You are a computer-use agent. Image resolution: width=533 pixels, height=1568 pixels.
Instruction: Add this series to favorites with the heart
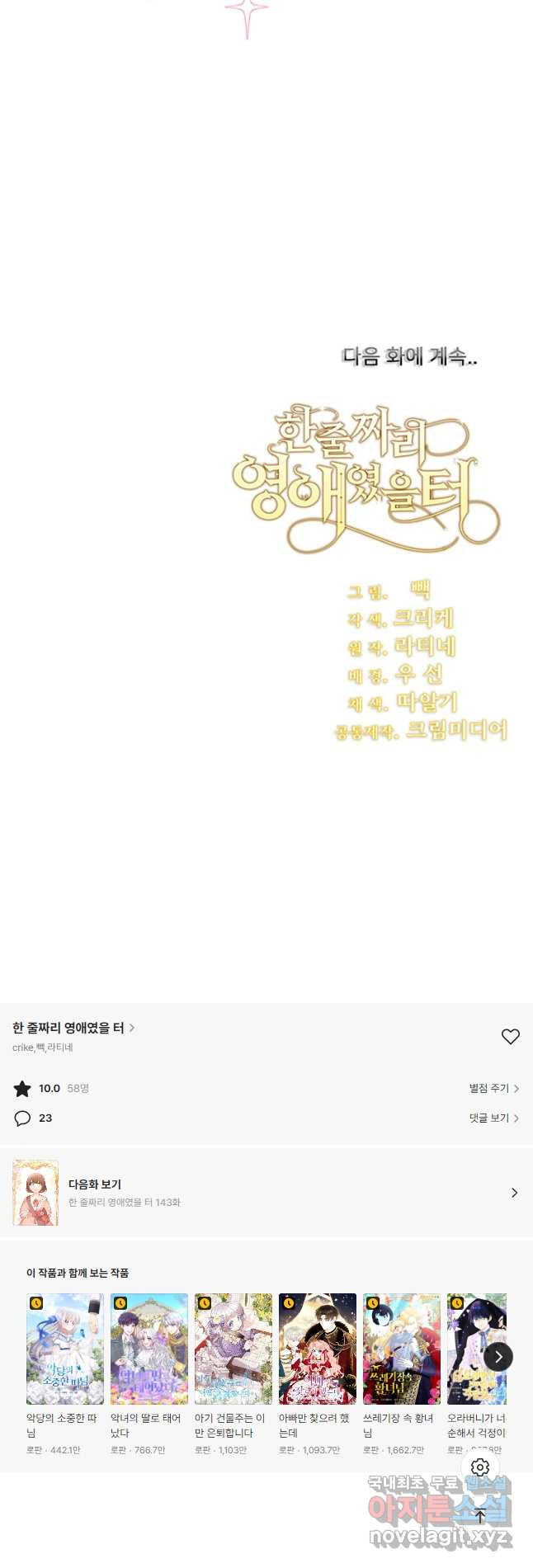[511, 1037]
